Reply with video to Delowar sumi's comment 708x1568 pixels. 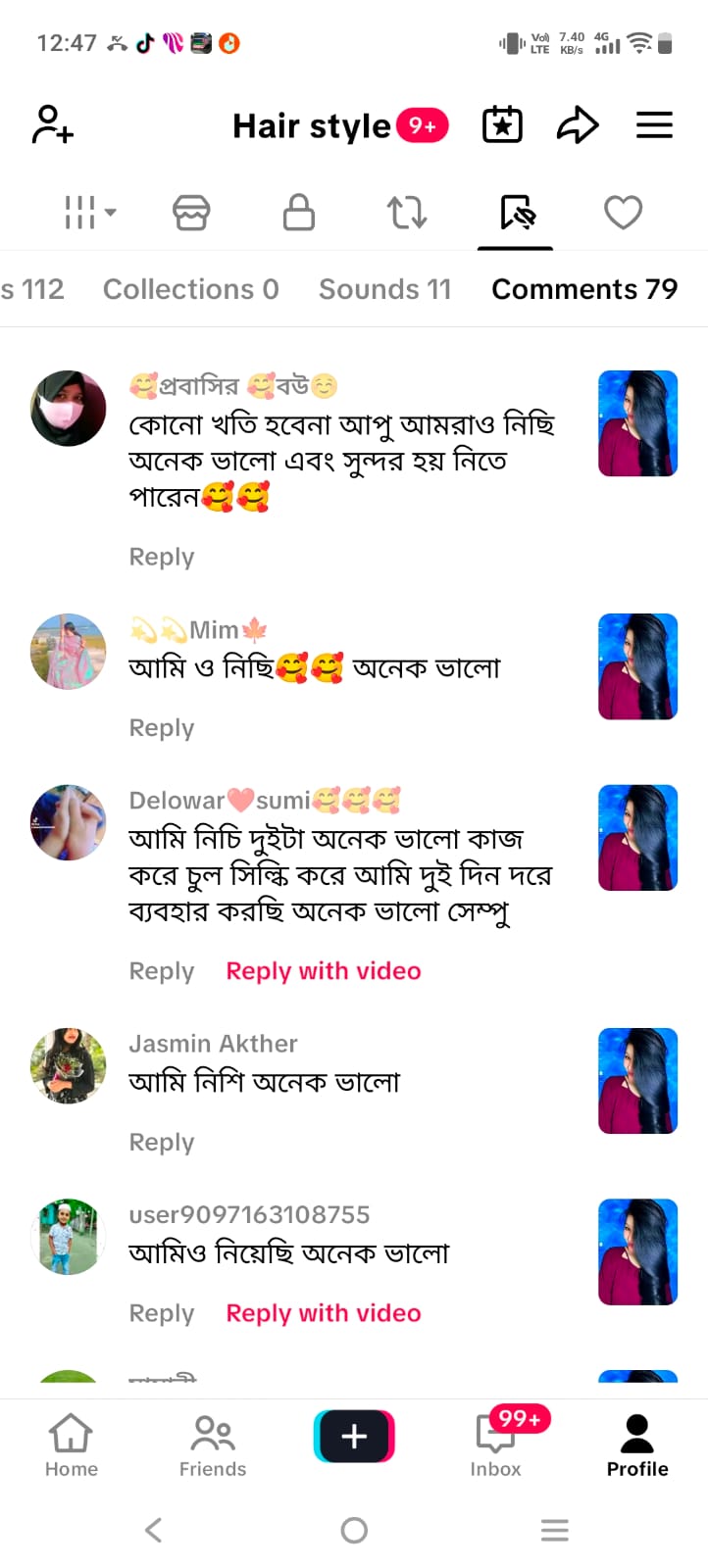pos(324,971)
